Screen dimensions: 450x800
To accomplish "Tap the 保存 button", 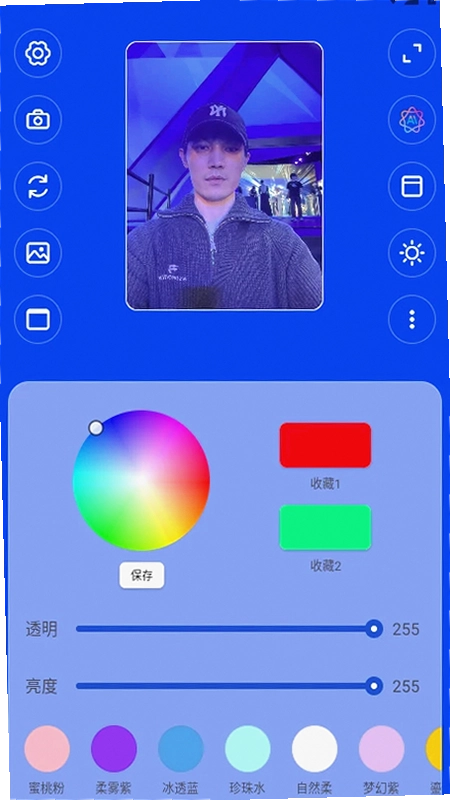I will (142, 576).
